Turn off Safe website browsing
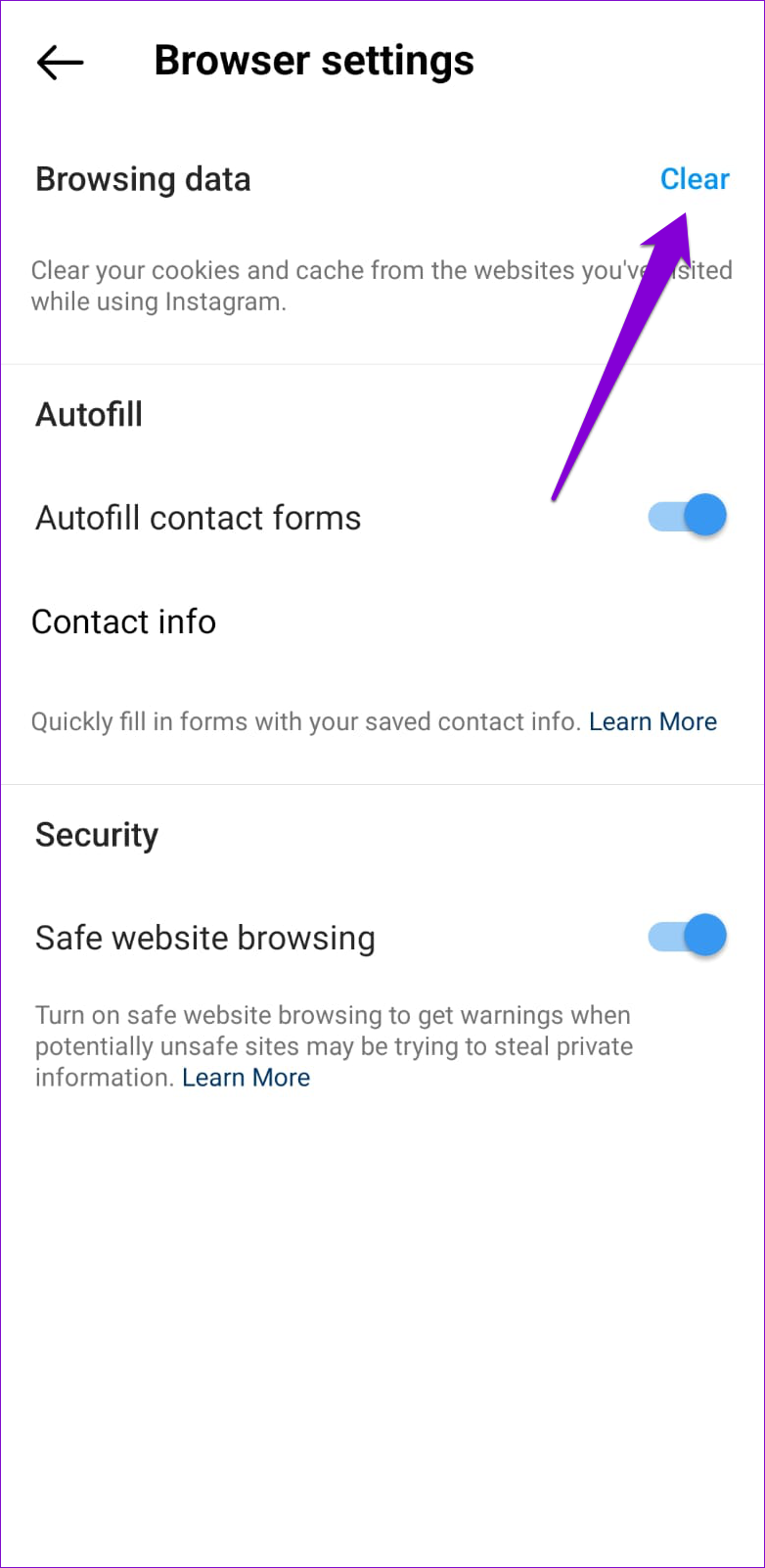The height and width of the screenshot is (1568, 765). pyautogui.click(x=688, y=937)
